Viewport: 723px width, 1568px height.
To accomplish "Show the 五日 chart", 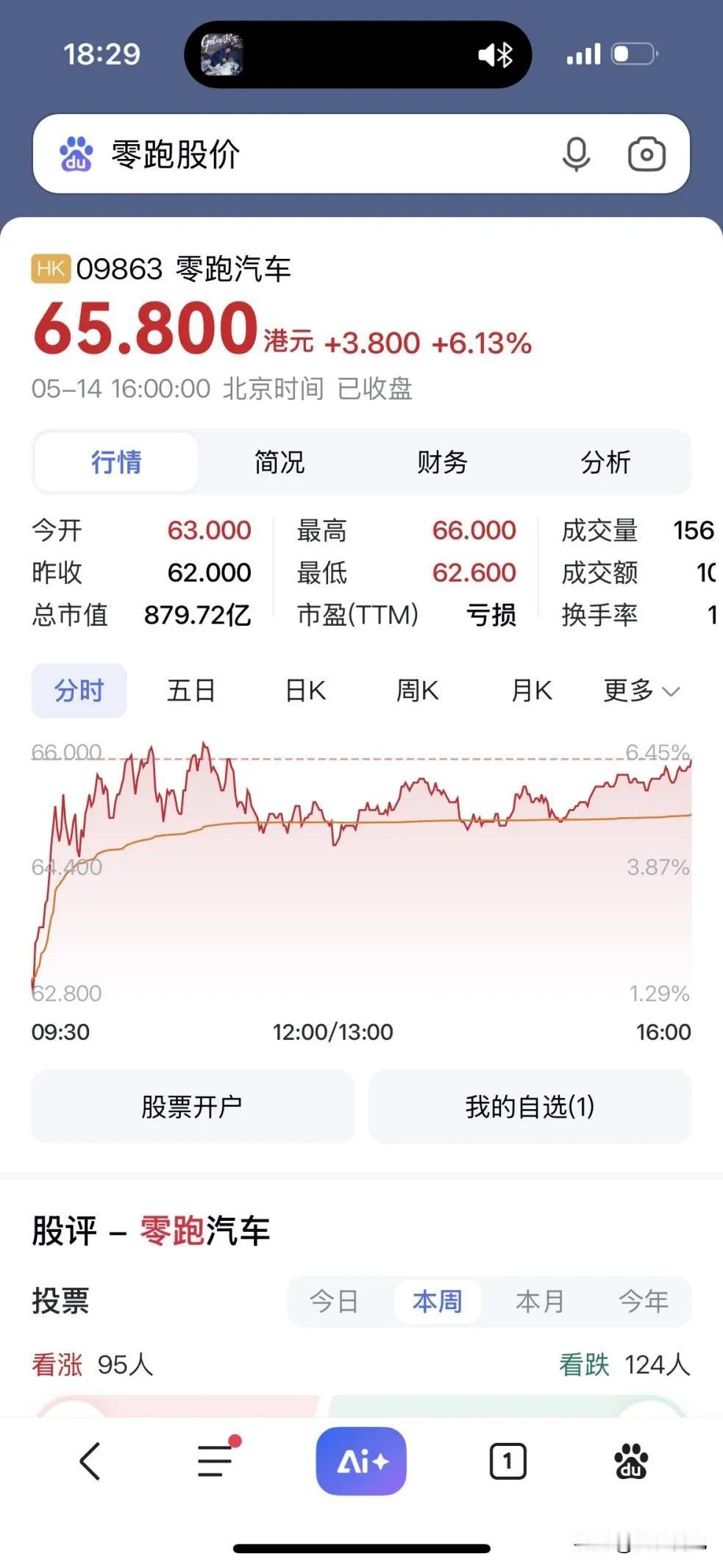I will pos(191,691).
